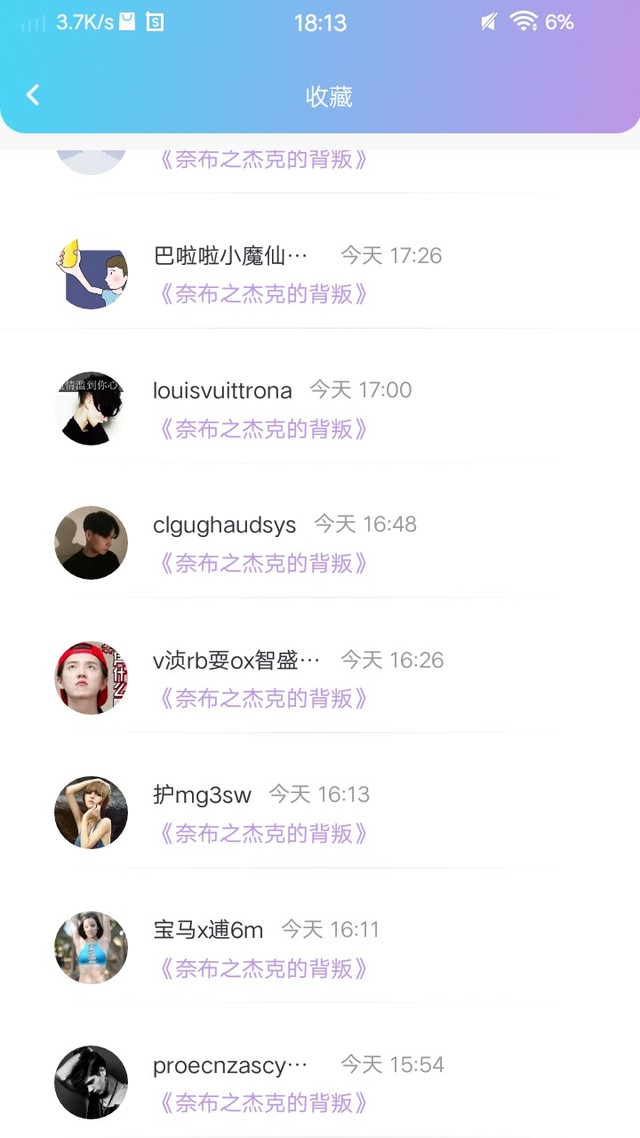Viewport: 640px width, 1138px height.
Task: Go back from the 收藏 page
Action: tap(33, 95)
